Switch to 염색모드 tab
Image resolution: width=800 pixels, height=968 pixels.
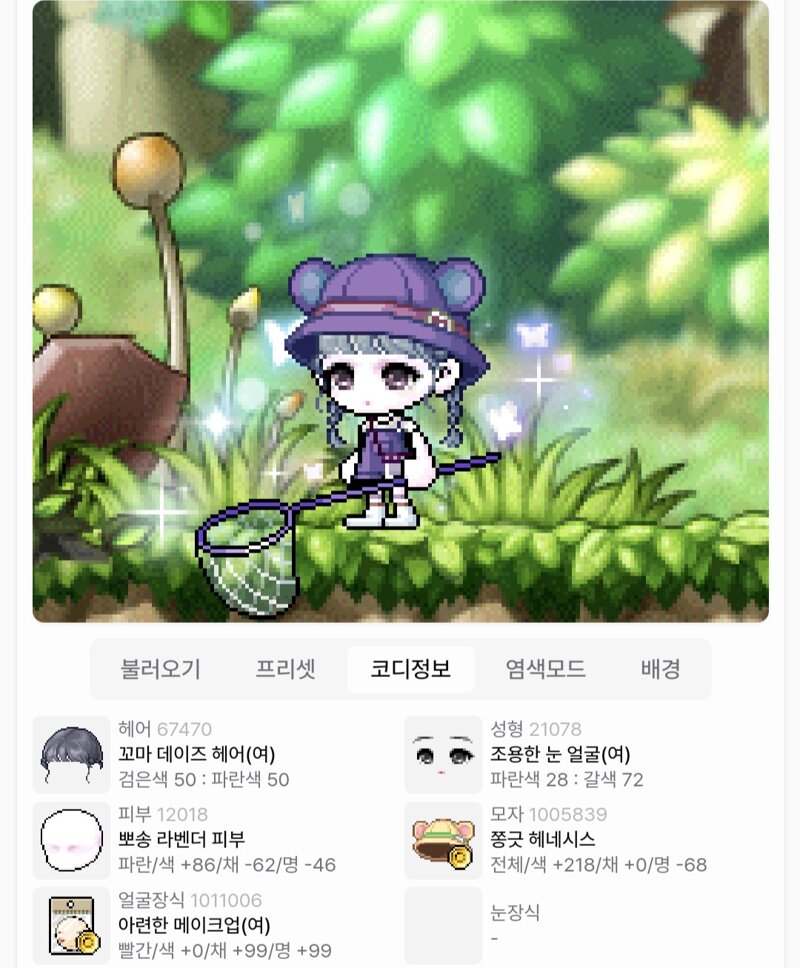(x=545, y=669)
